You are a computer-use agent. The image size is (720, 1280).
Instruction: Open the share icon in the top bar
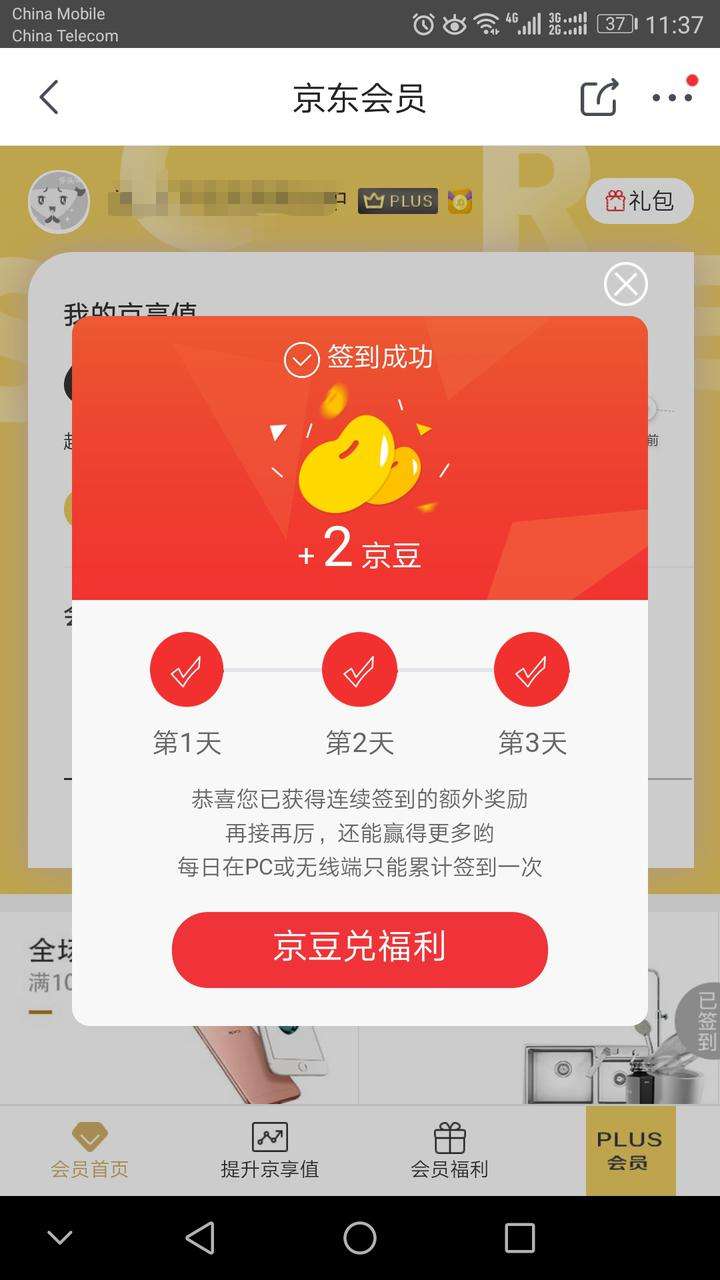pyautogui.click(x=597, y=97)
